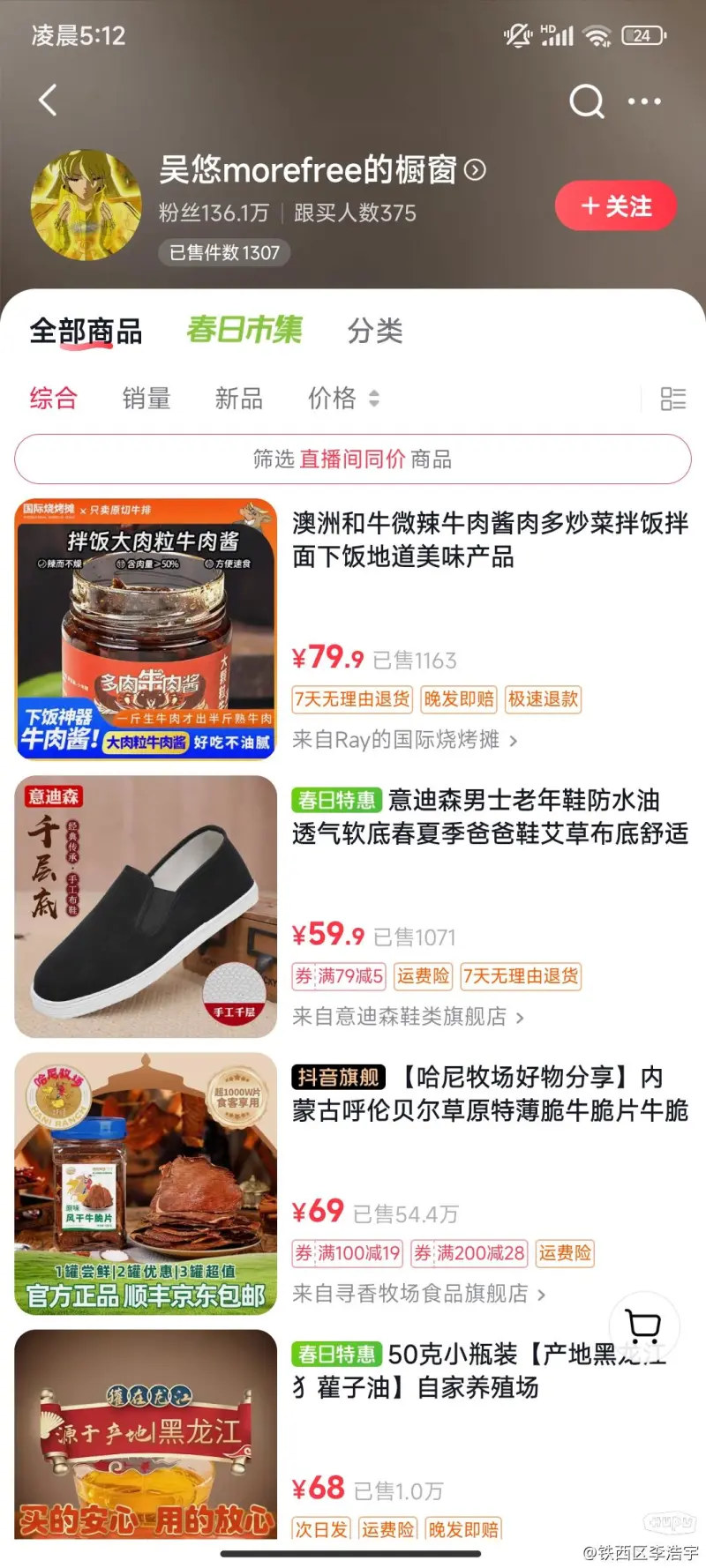Switch to the 春日市集 tab
Screen dimensions: 706x1568
coord(244,330)
